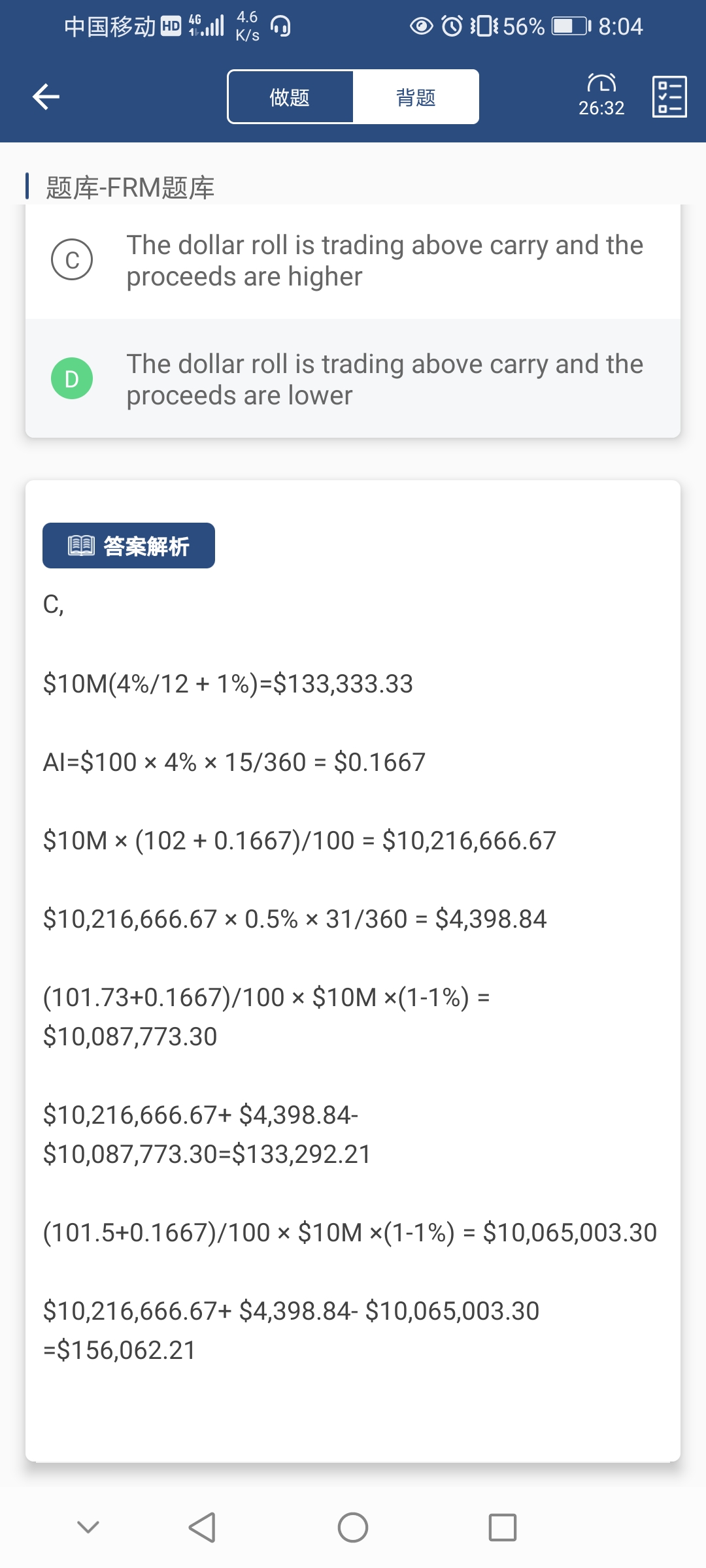Open the recent apps view
This screenshot has width=706, height=1568.
(502, 1527)
